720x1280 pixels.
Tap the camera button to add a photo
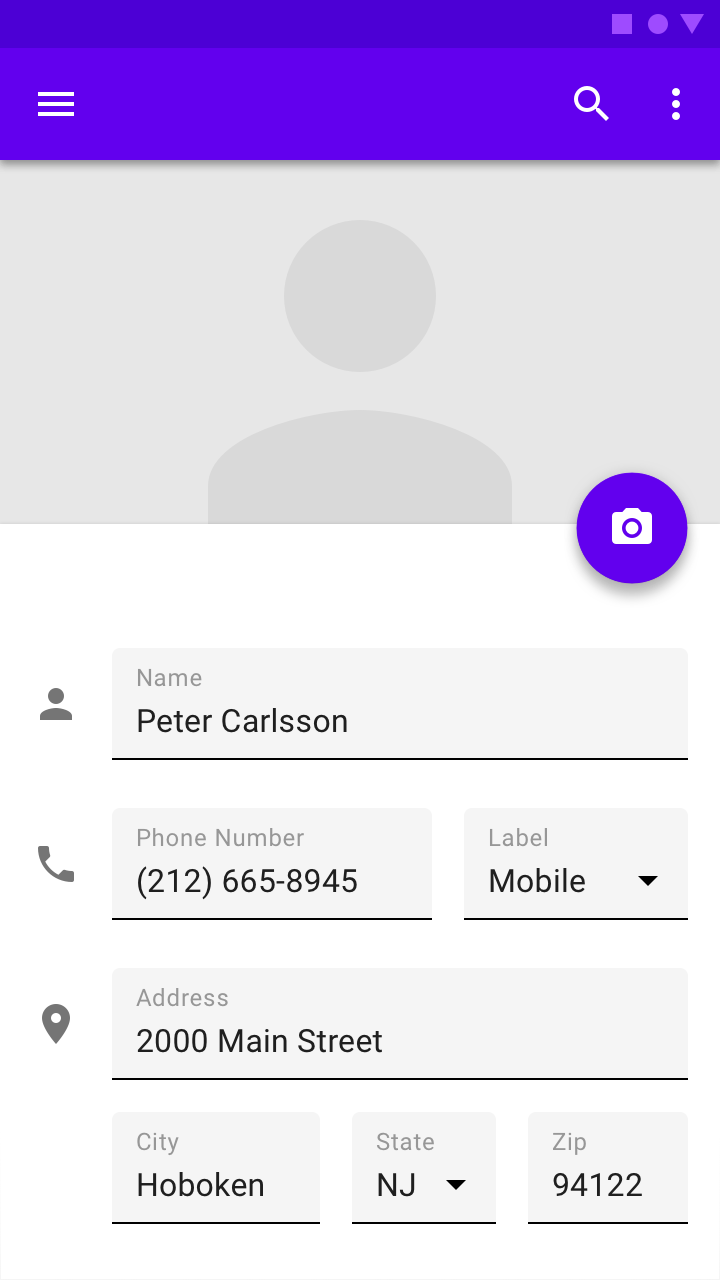(x=632, y=527)
